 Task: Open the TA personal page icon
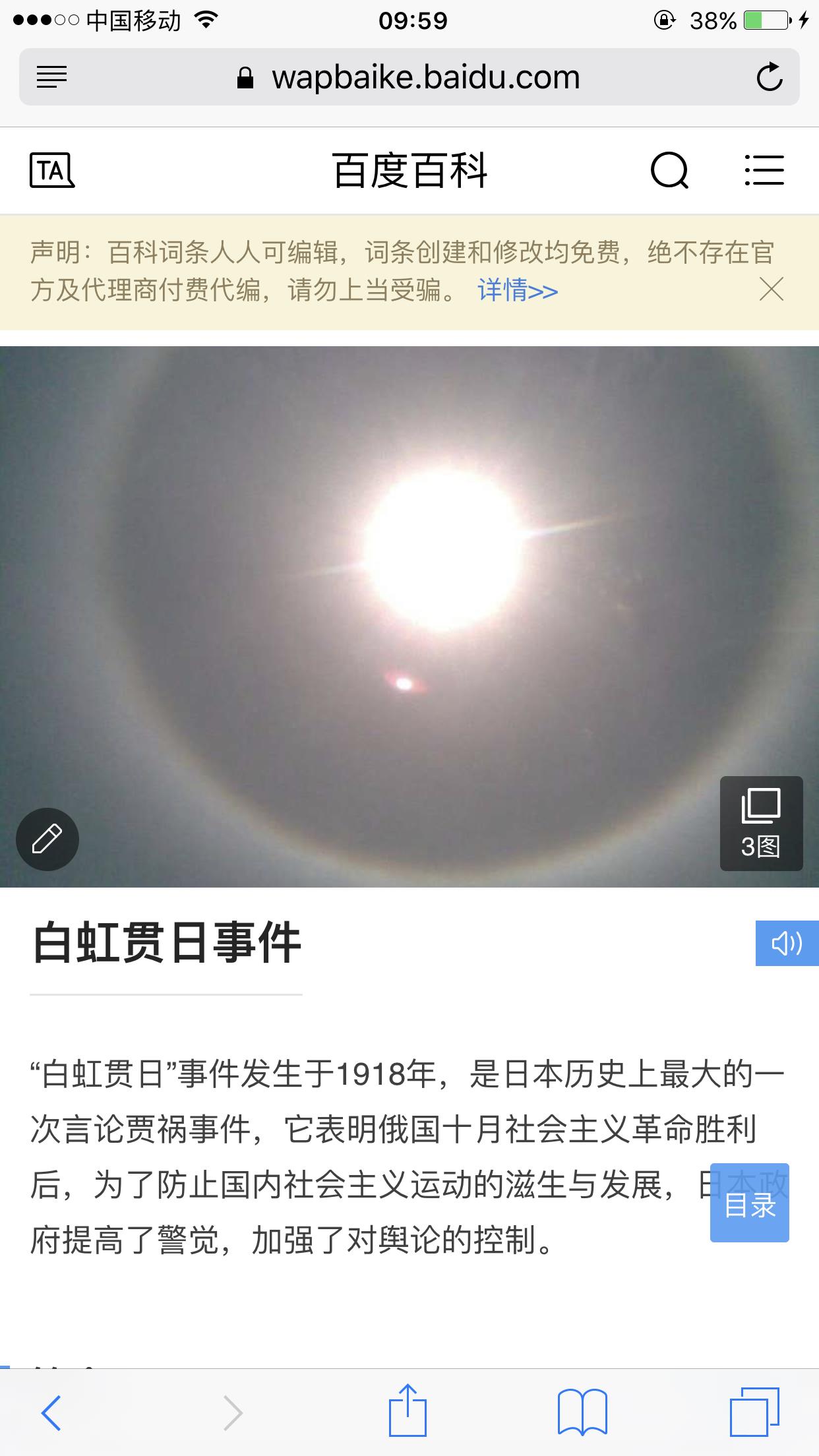click(x=52, y=171)
